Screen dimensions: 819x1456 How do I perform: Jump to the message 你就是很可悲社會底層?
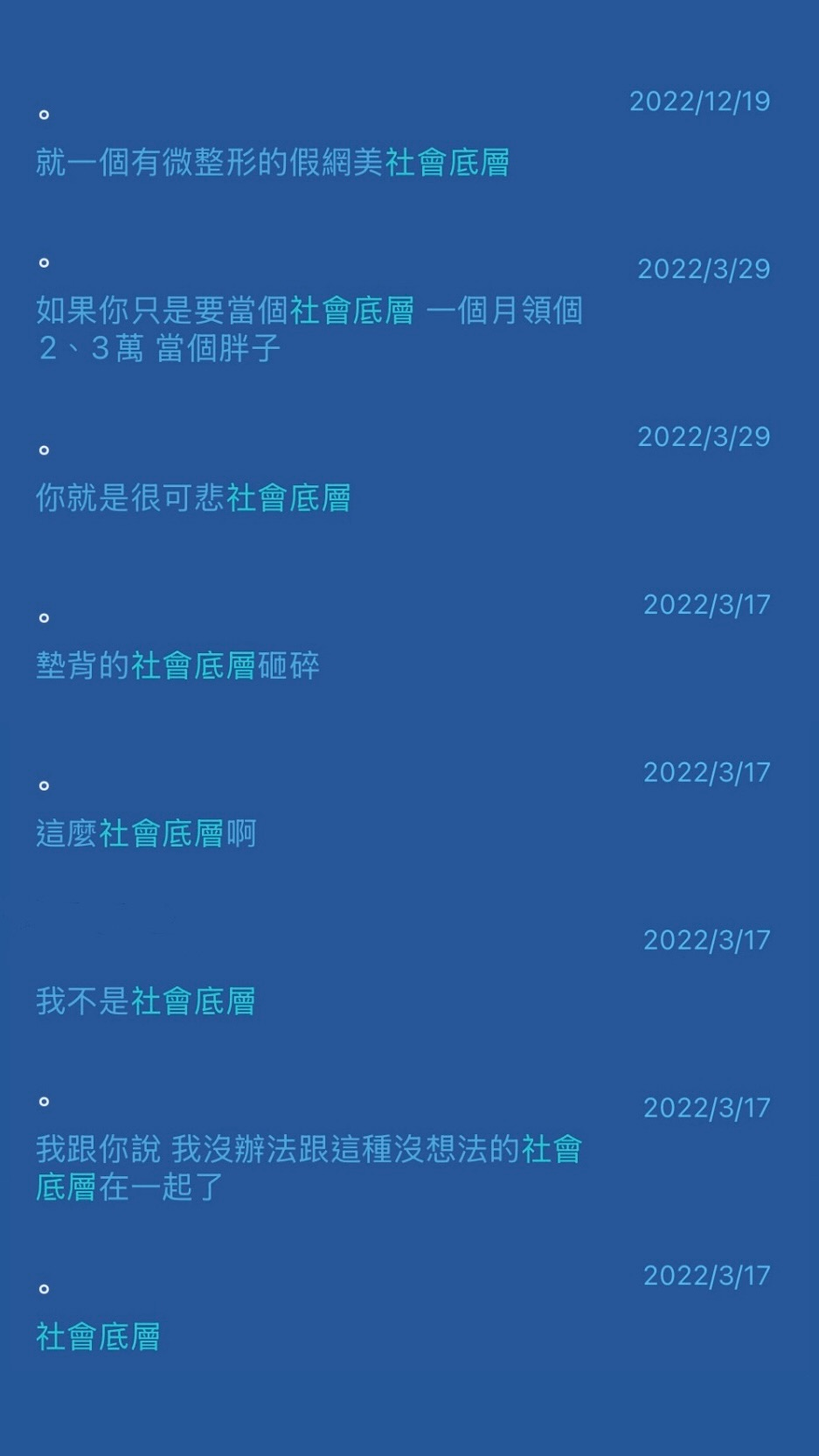click(x=193, y=498)
